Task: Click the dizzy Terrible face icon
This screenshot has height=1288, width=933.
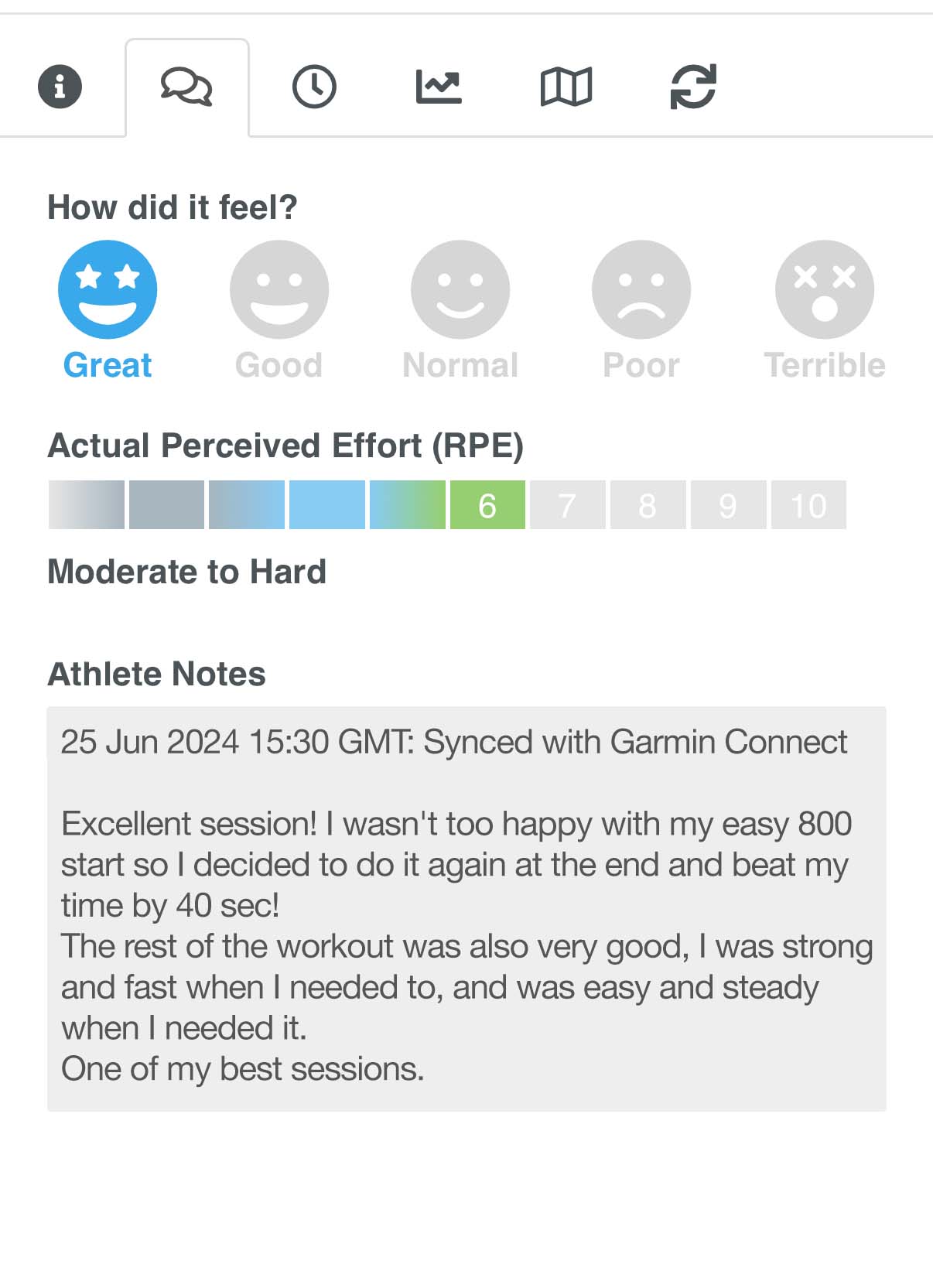Action: pos(824,289)
